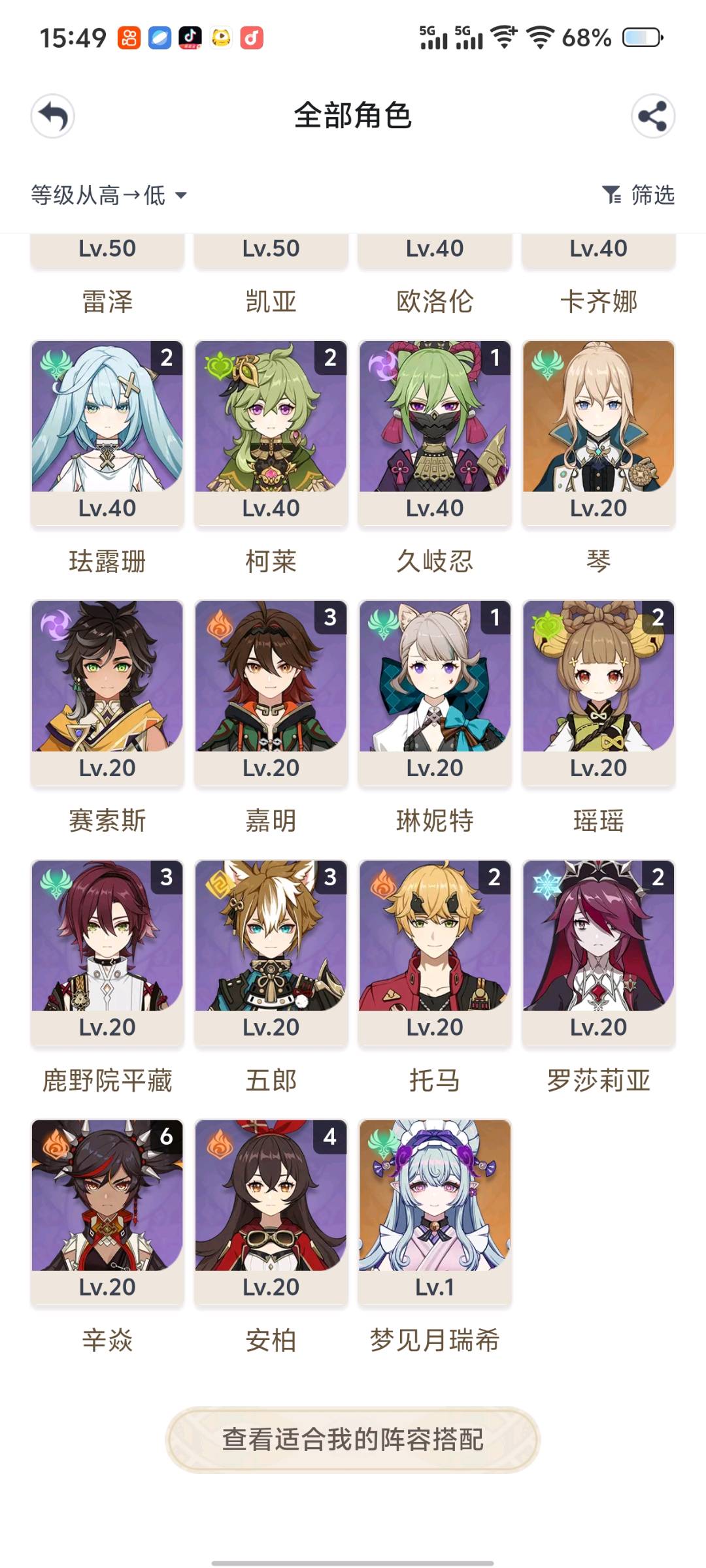Go back with the return arrow
This screenshot has width=706, height=1568.
pyautogui.click(x=53, y=116)
